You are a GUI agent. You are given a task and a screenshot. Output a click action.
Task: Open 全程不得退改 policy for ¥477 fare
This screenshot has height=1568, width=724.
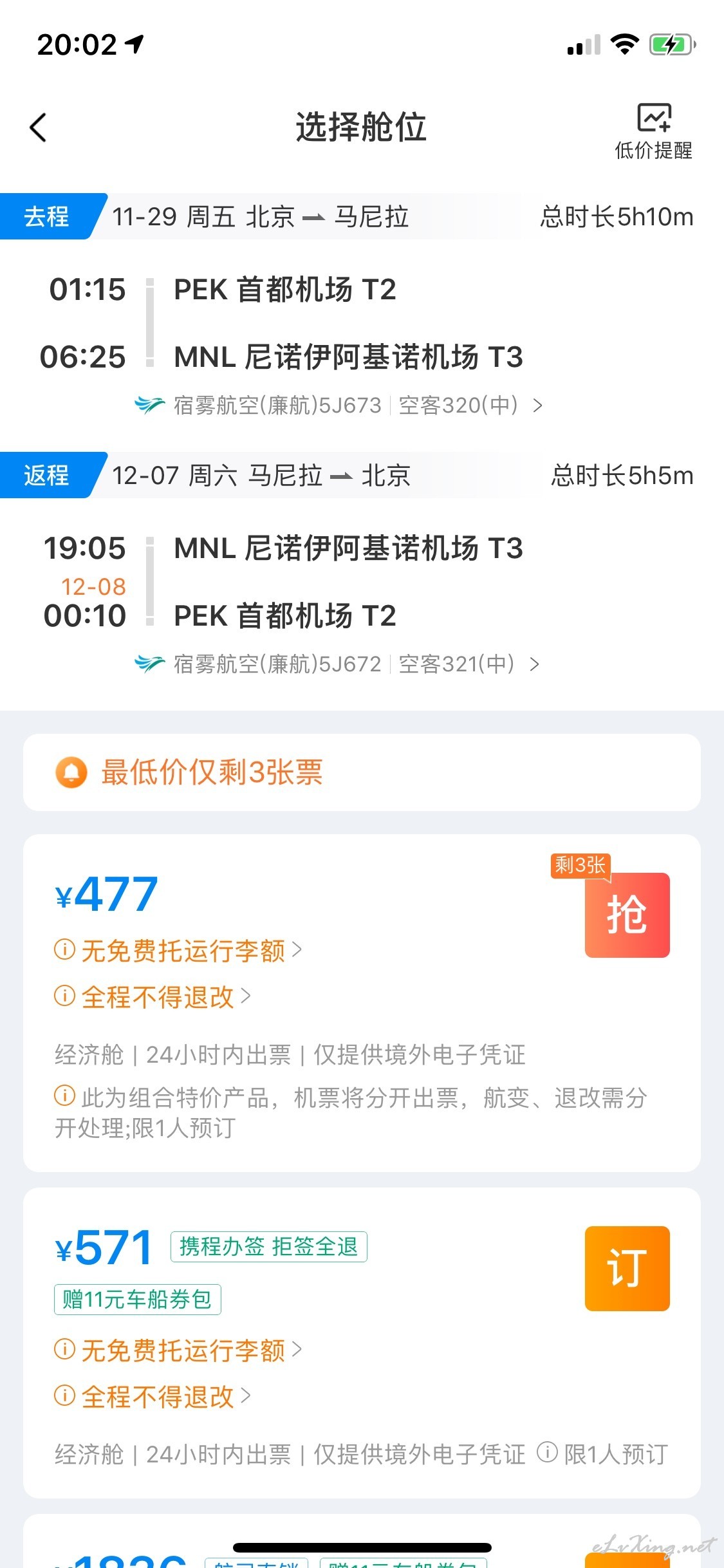153,997
